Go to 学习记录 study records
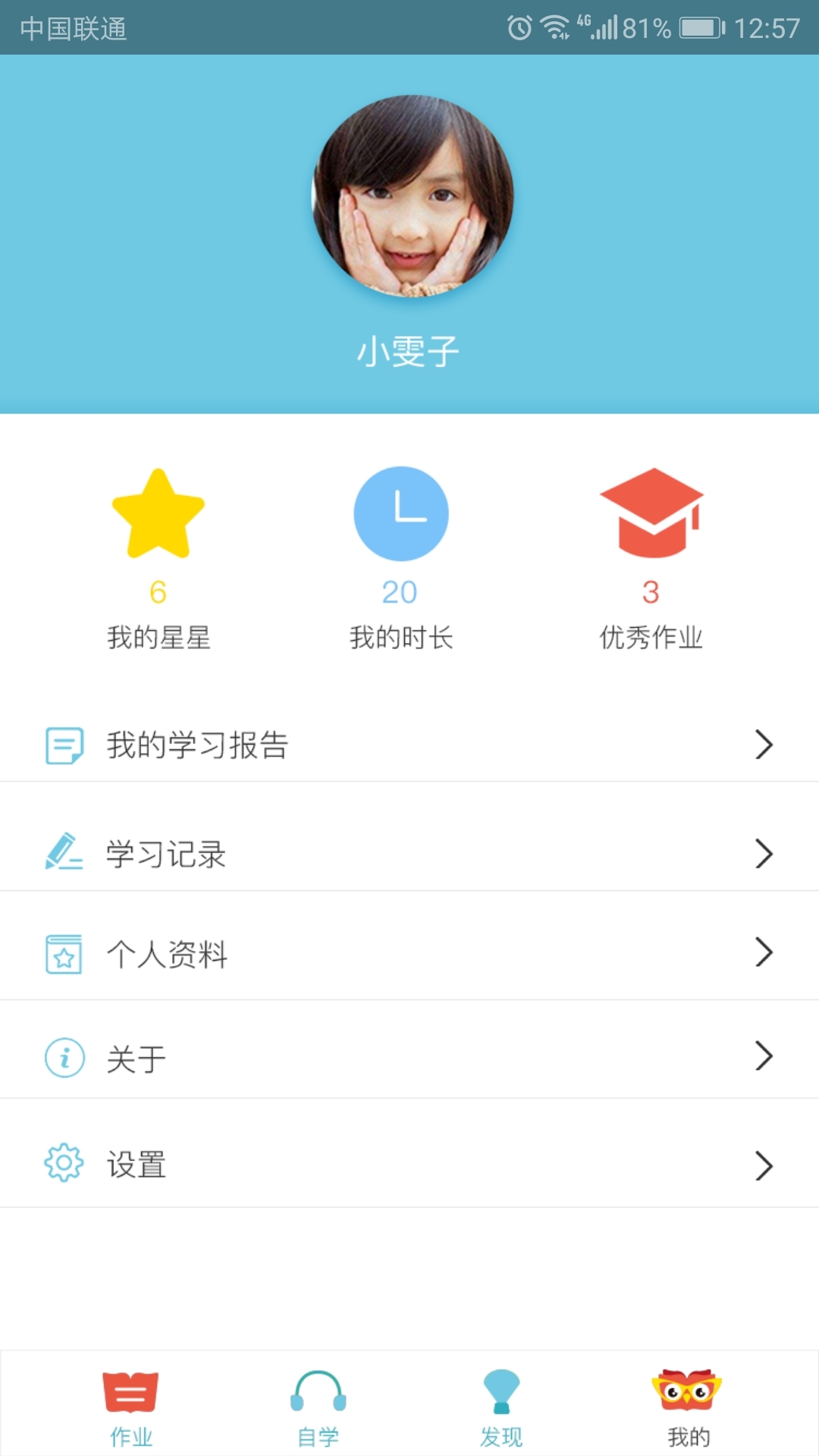 pos(409,854)
